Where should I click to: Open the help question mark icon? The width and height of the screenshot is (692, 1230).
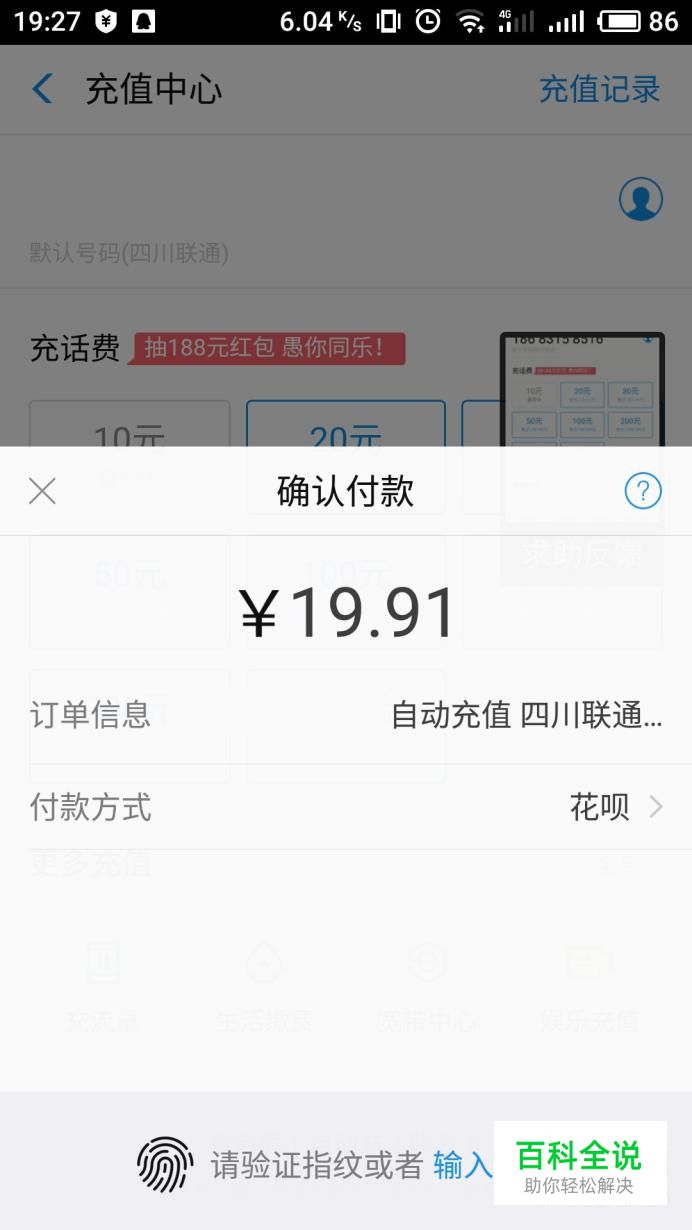click(643, 491)
